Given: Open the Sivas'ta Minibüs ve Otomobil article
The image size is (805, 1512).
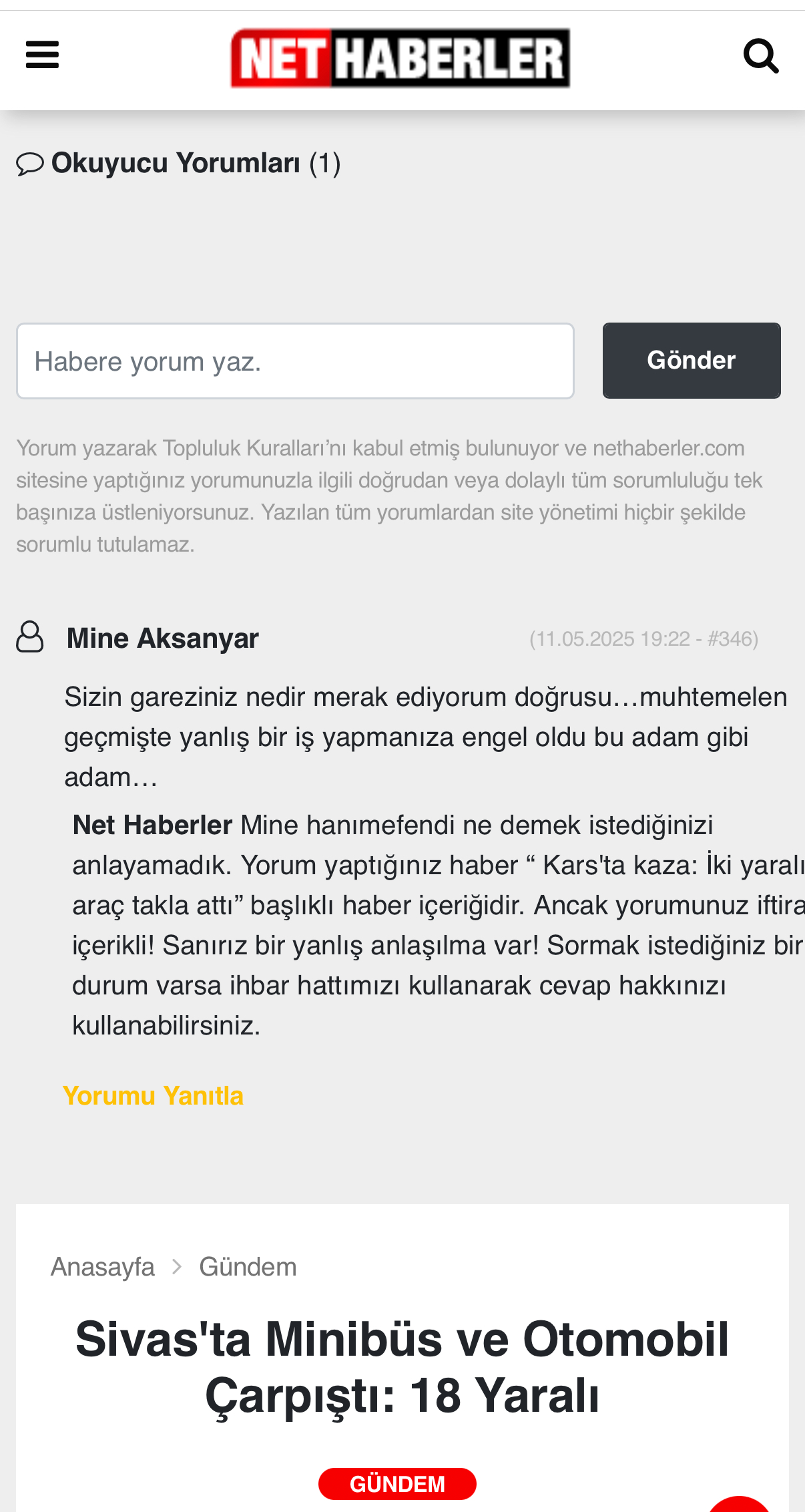Looking at the screenshot, I should [402, 1367].
